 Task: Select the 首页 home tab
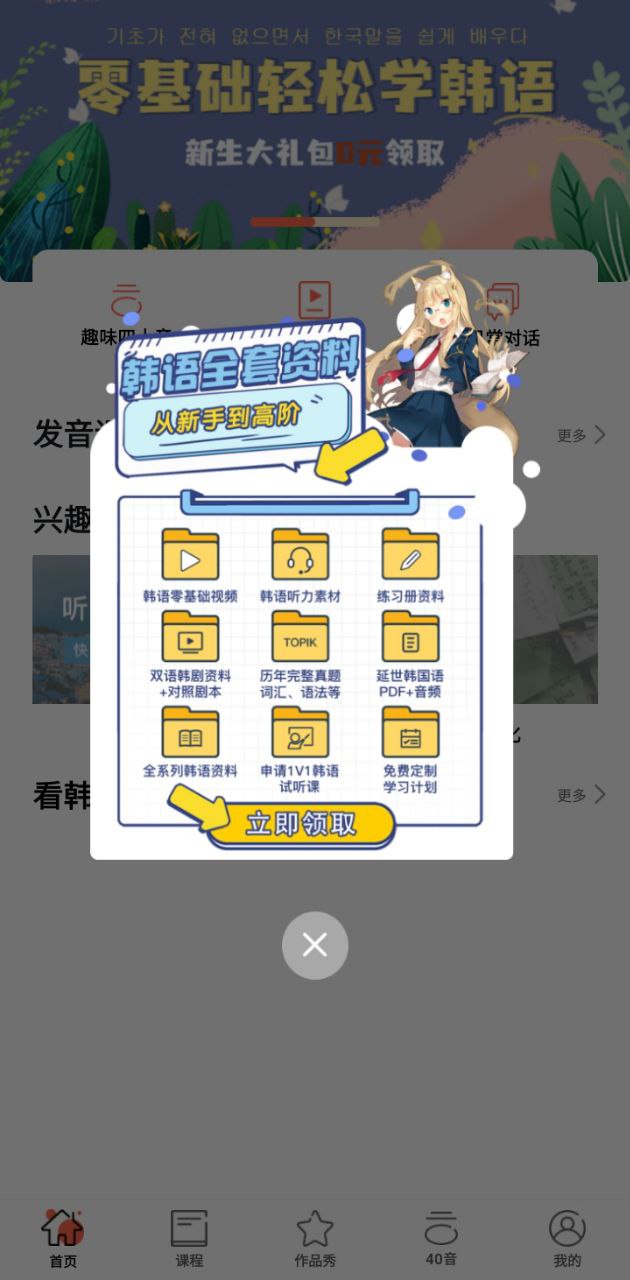[x=63, y=1238]
